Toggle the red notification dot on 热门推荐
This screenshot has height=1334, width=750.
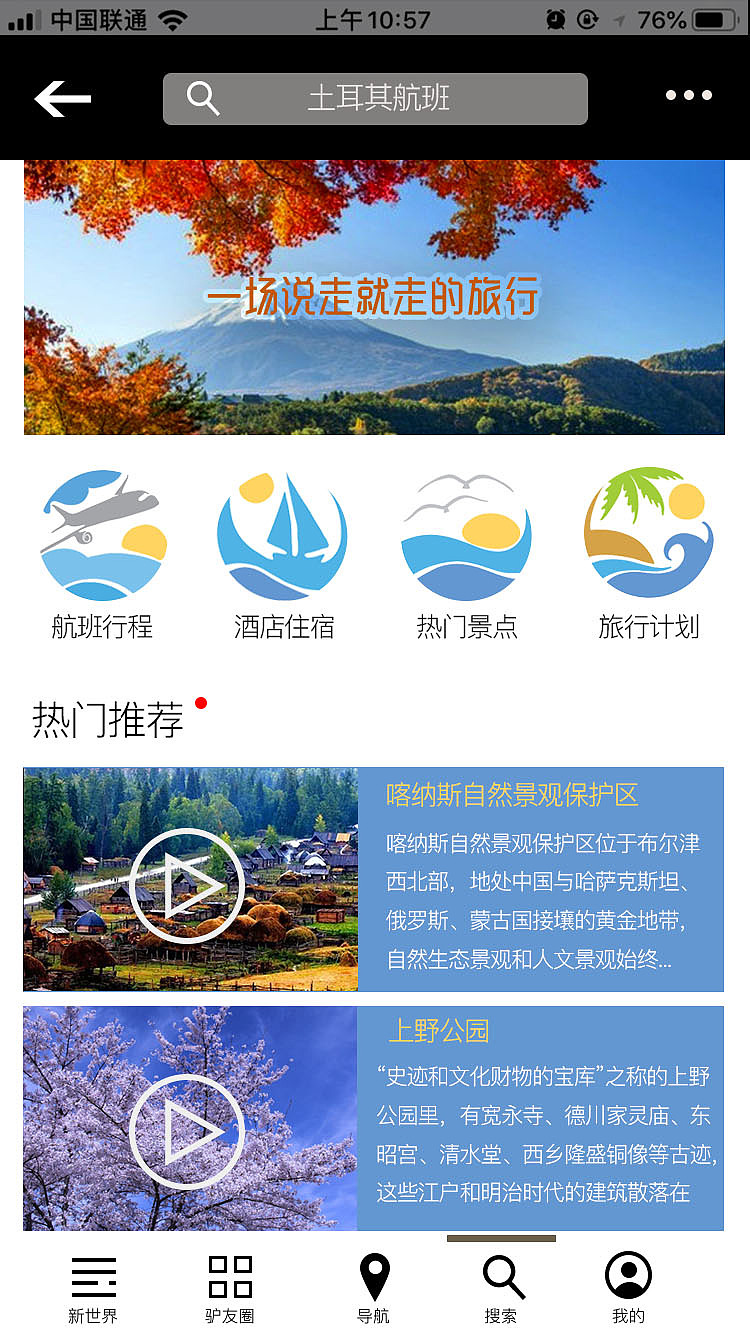pos(200,703)
